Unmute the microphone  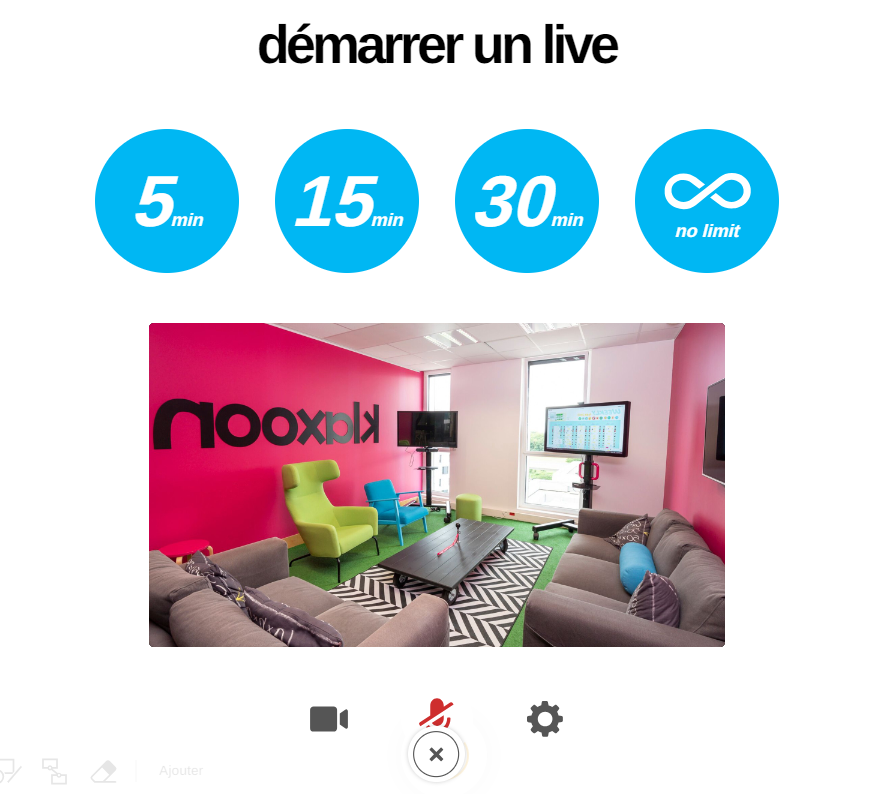pos(436,714)
